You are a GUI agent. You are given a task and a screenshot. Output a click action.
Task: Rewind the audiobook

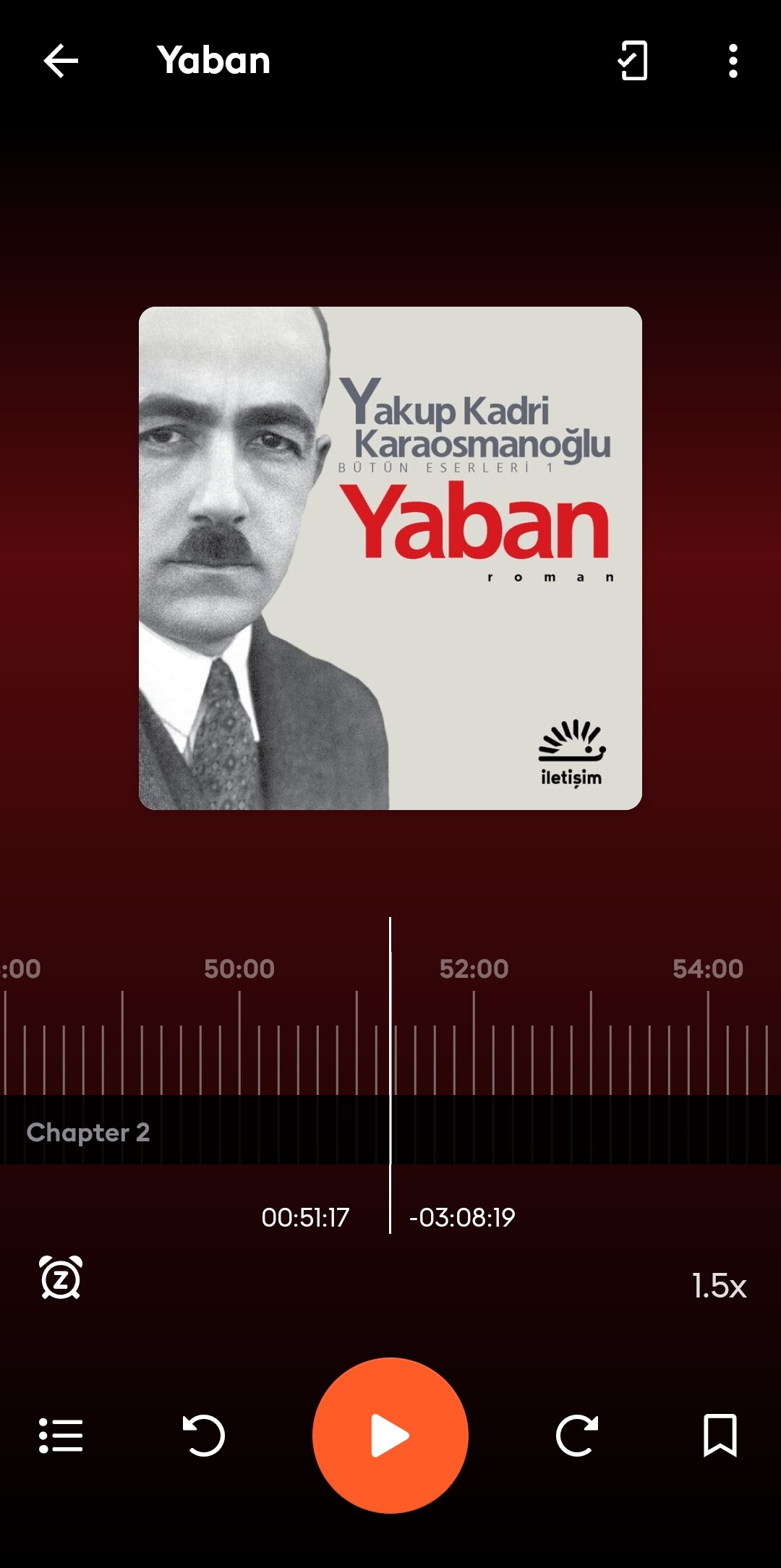(x=204, y=1436)
